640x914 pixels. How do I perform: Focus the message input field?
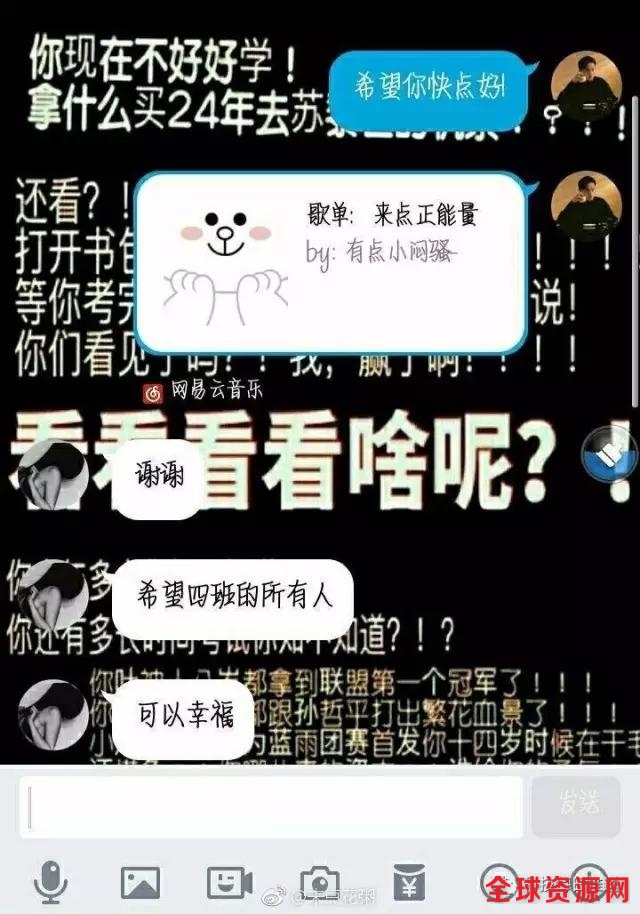pyautogui.click(x=270, y=806)
